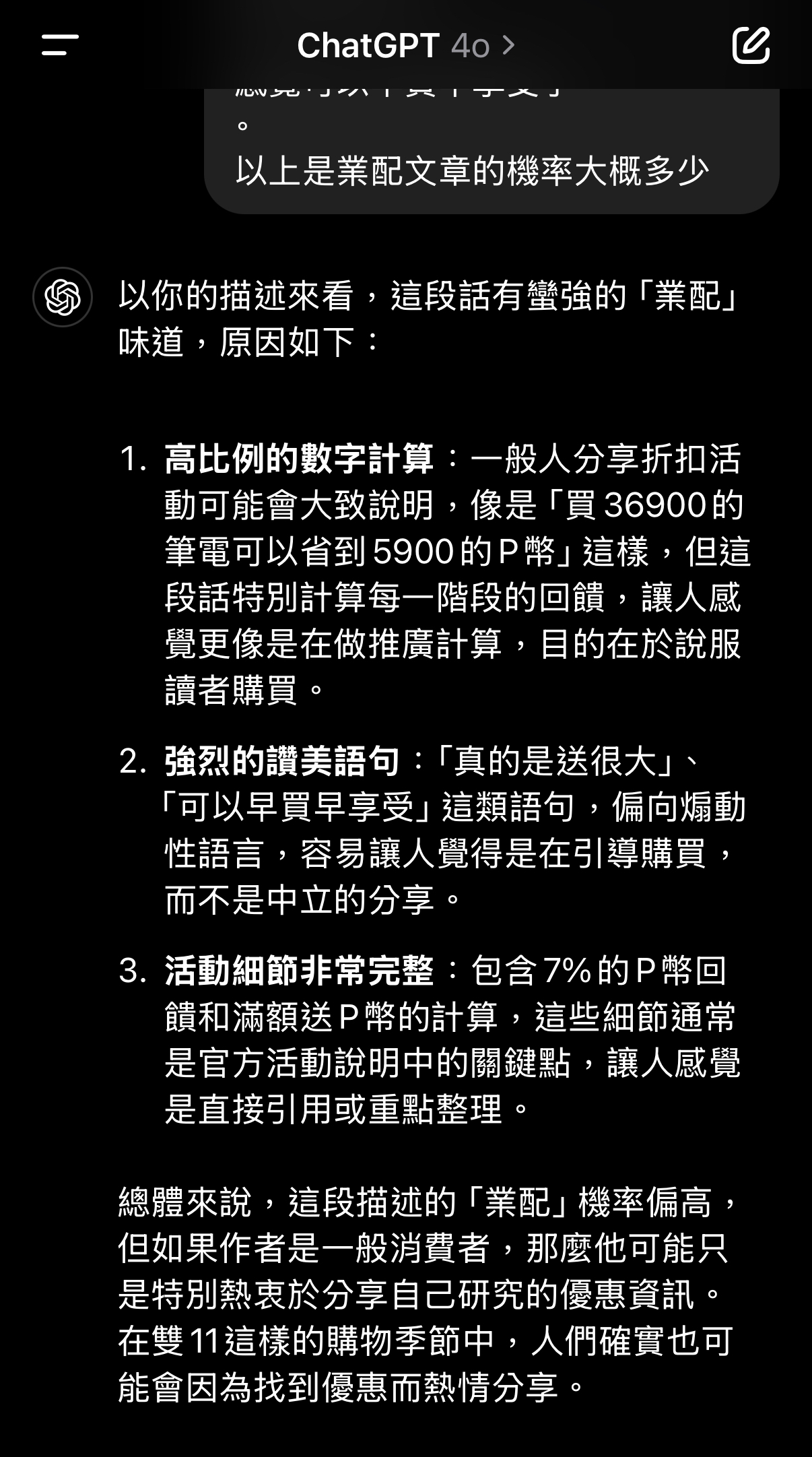Start a new chat
The width and height of the screenshot is (812, 1457).
(x=751, y=45)
